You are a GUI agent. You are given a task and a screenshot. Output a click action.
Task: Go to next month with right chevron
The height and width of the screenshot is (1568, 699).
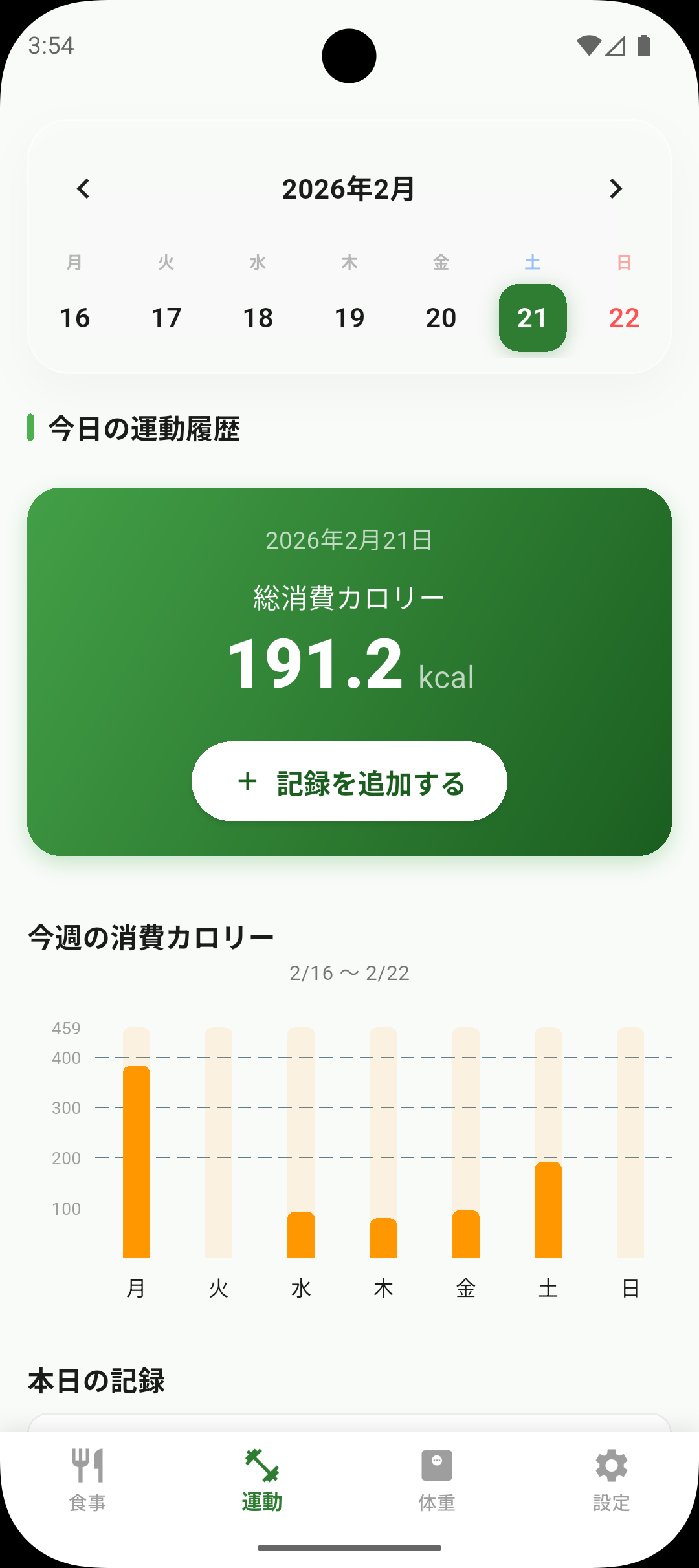[616, 188]
